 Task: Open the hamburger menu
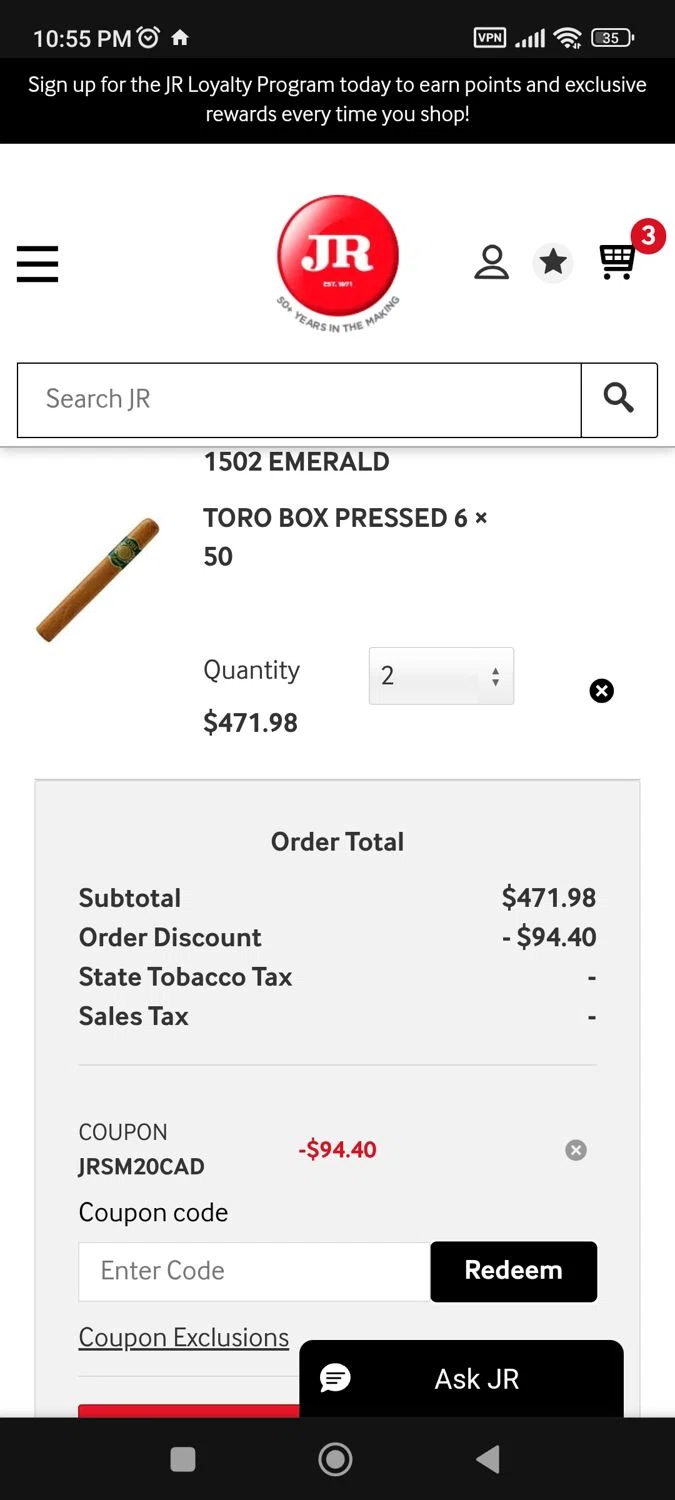37,264
